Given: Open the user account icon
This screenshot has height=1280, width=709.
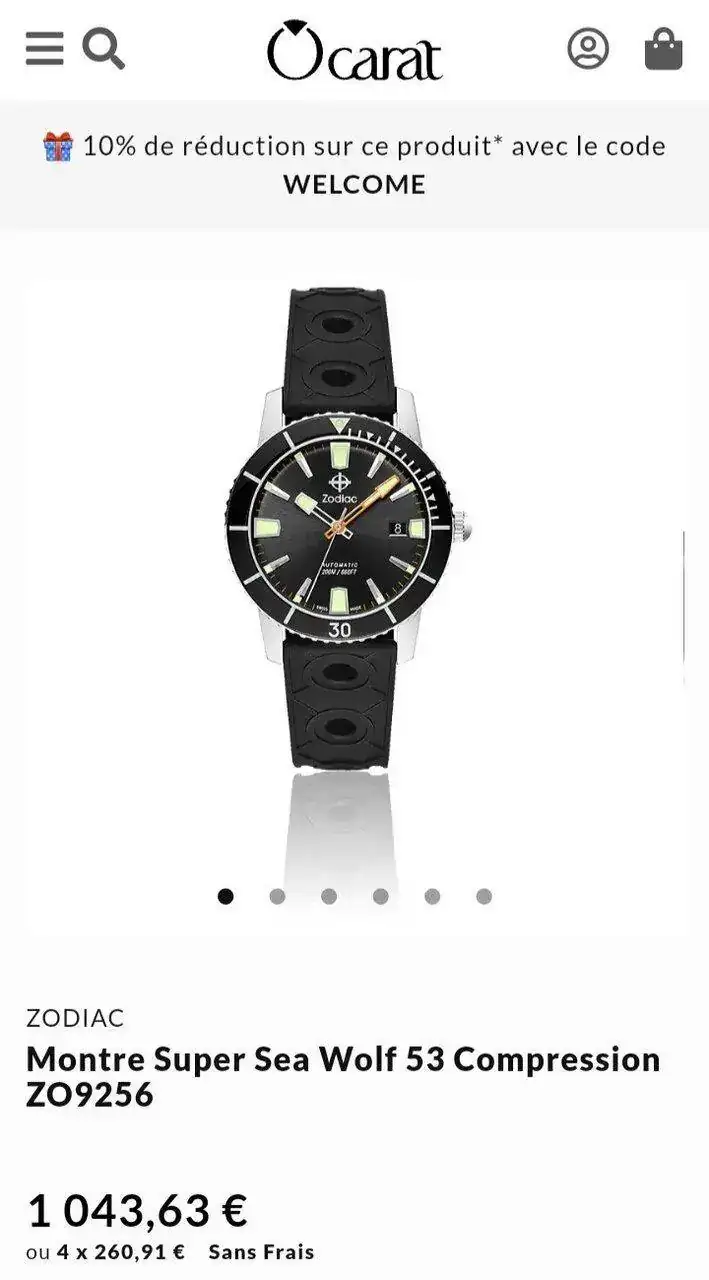Looking at the screenshot, I should (588, 48).
